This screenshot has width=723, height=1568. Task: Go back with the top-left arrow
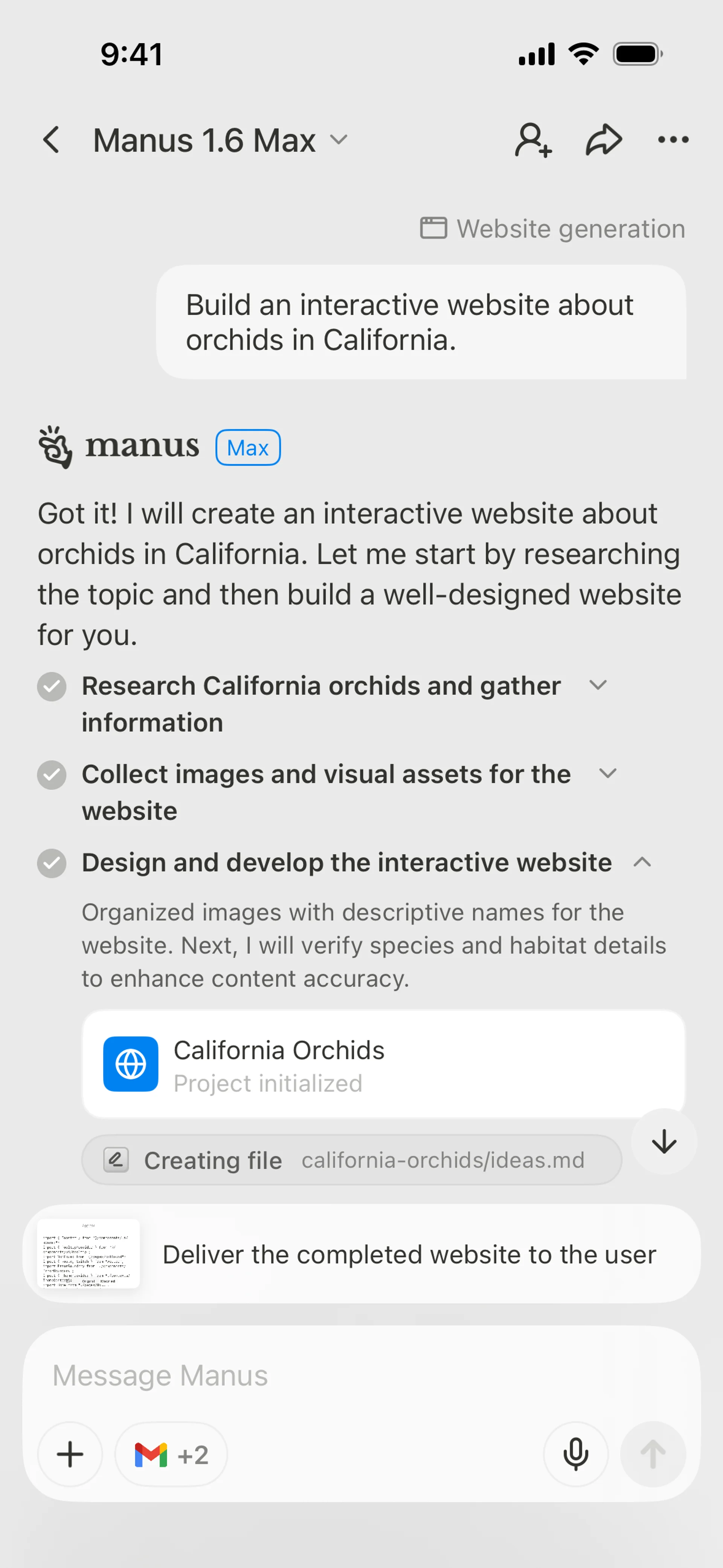point(52,140)
